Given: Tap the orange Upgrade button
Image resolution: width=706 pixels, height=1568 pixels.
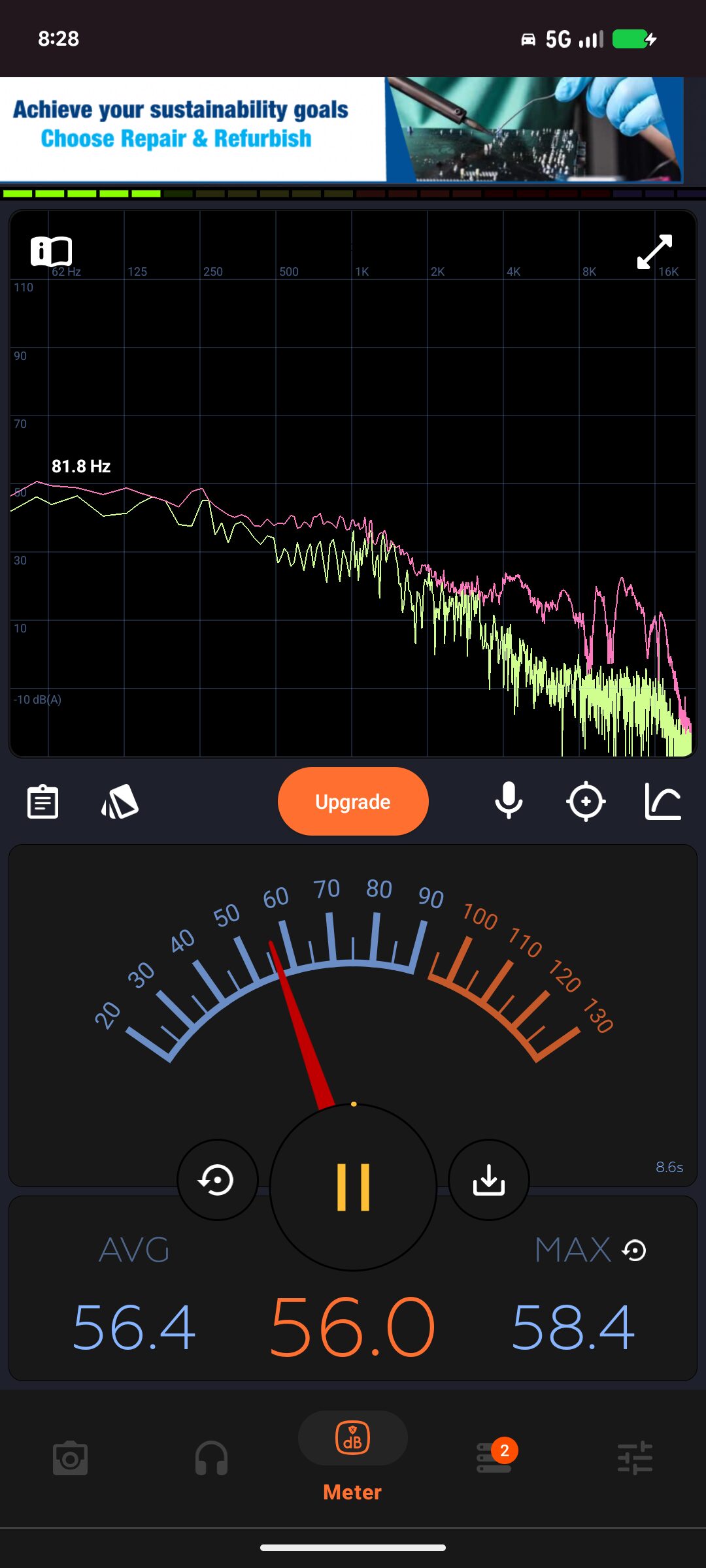Looking at the screenshot, I should click(353, 802).
